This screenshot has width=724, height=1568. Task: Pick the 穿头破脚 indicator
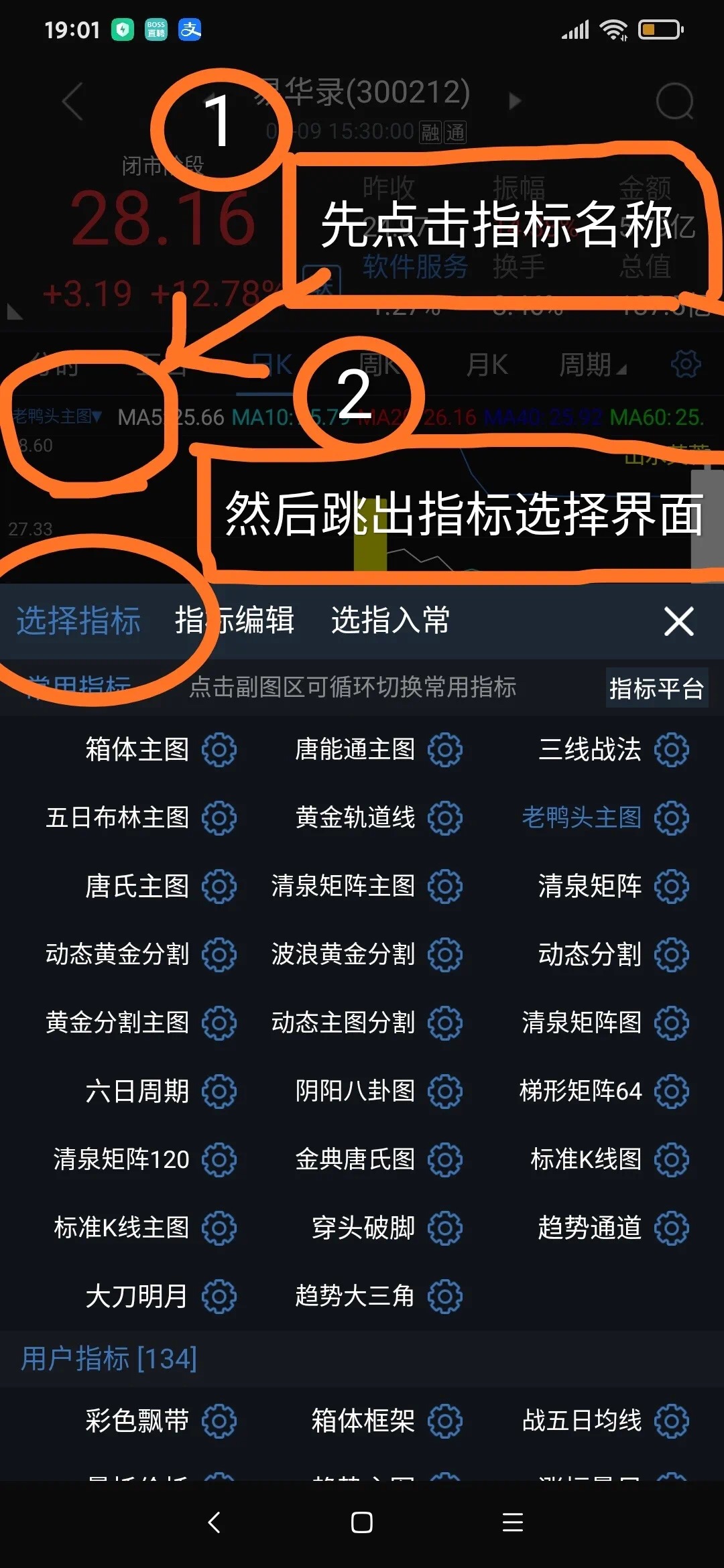(x=363, y=1228)
